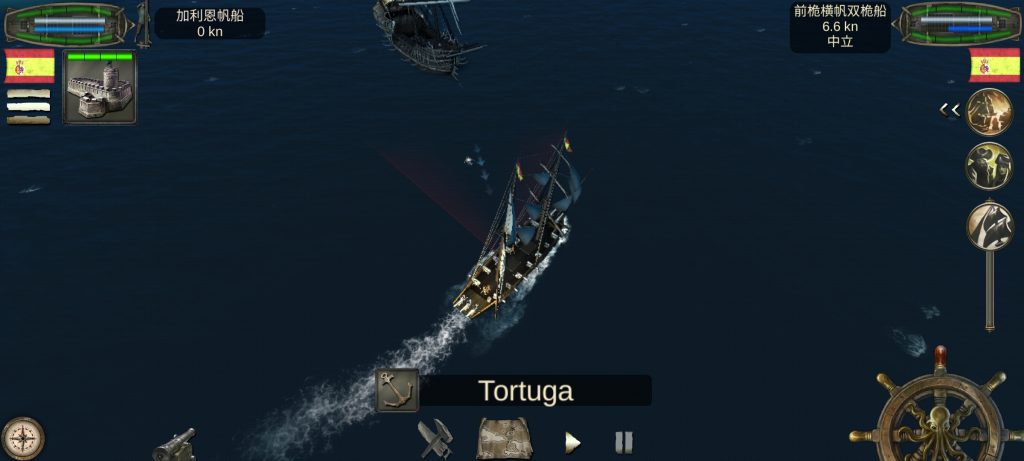Pause the game
The image size is (1024, 461).
click(x=623, y=441)
